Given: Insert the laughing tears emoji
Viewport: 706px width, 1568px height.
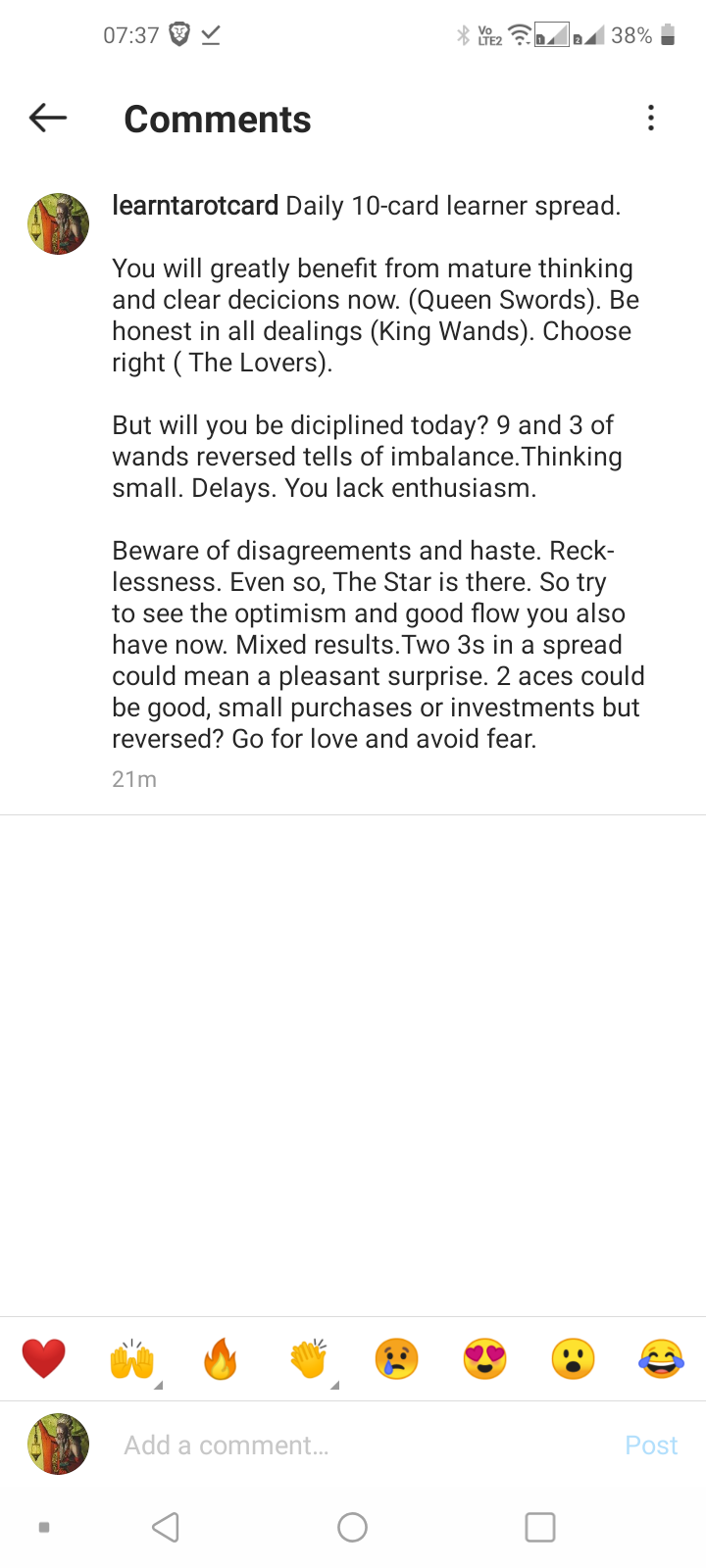Looking at the screenshot, I should point(662,1359).
